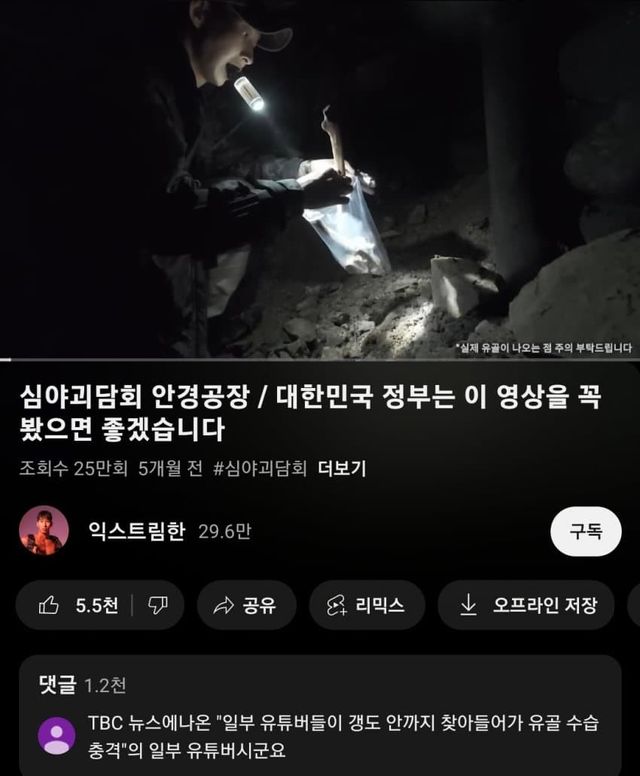Subscribe with the 구독 button
Screen dimensions: 640x776
pos(585,531)
